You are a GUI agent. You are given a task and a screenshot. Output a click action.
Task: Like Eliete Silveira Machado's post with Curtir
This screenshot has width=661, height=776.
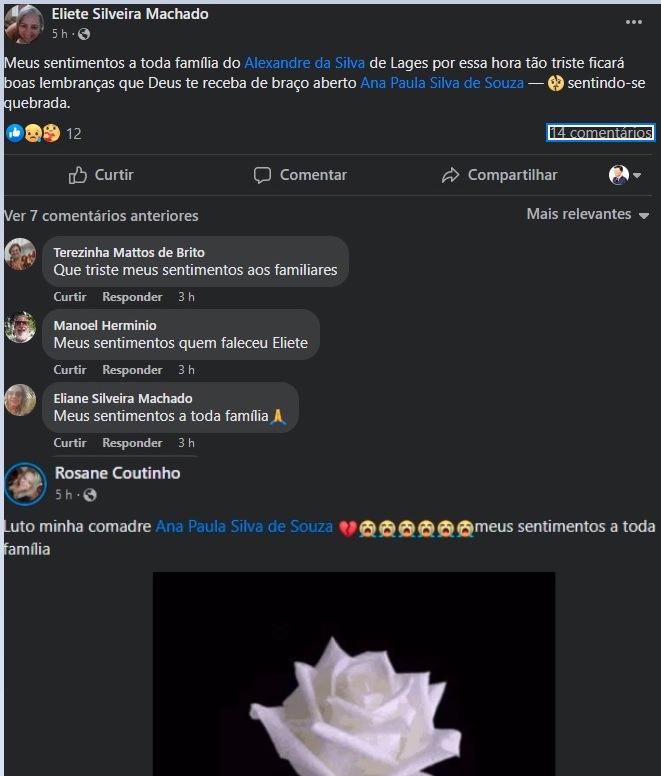click(101, 175)
